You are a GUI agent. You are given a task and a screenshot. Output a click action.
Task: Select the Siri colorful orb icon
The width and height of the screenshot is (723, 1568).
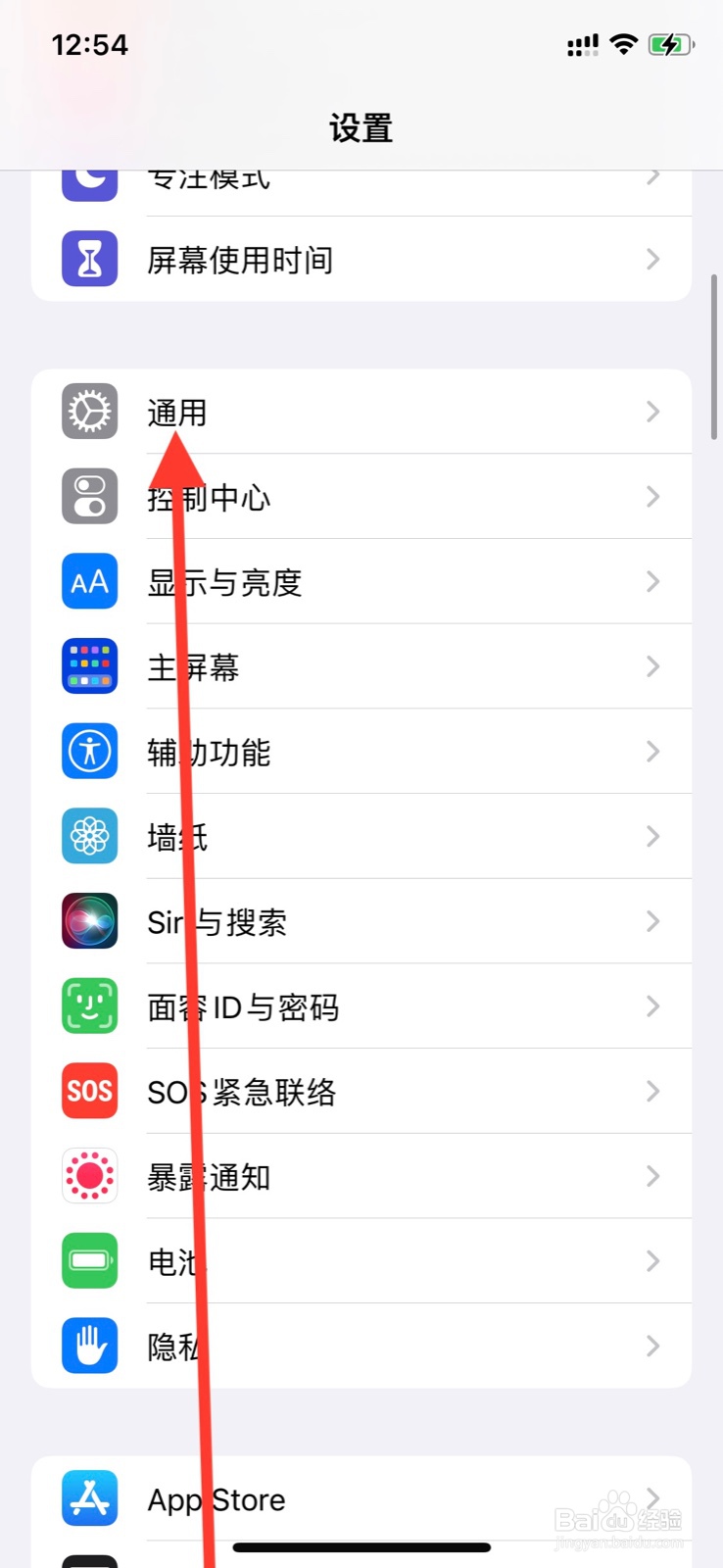[x=89, y=921]
